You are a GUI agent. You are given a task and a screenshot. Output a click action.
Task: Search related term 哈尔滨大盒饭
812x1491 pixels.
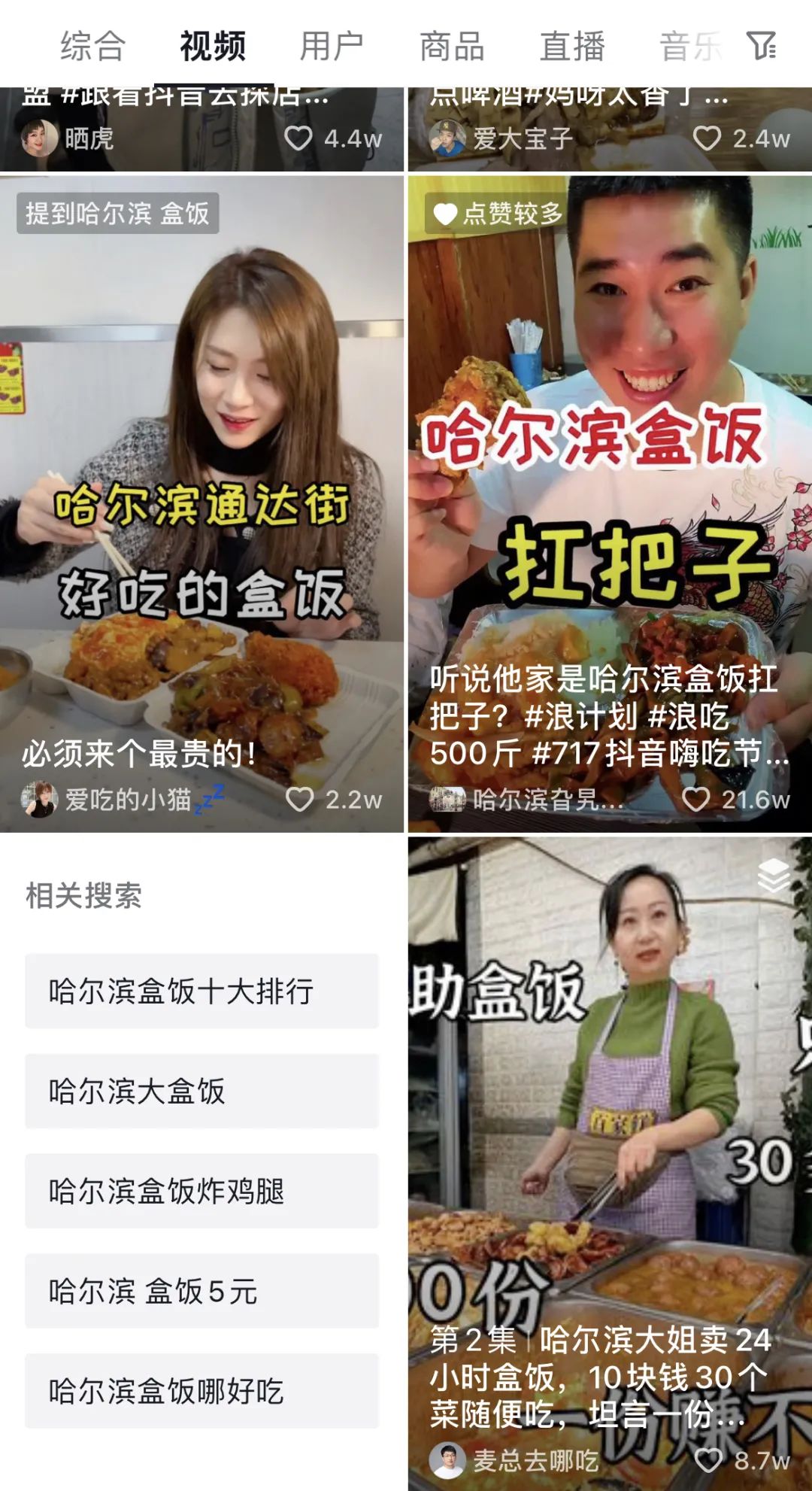201,1091
